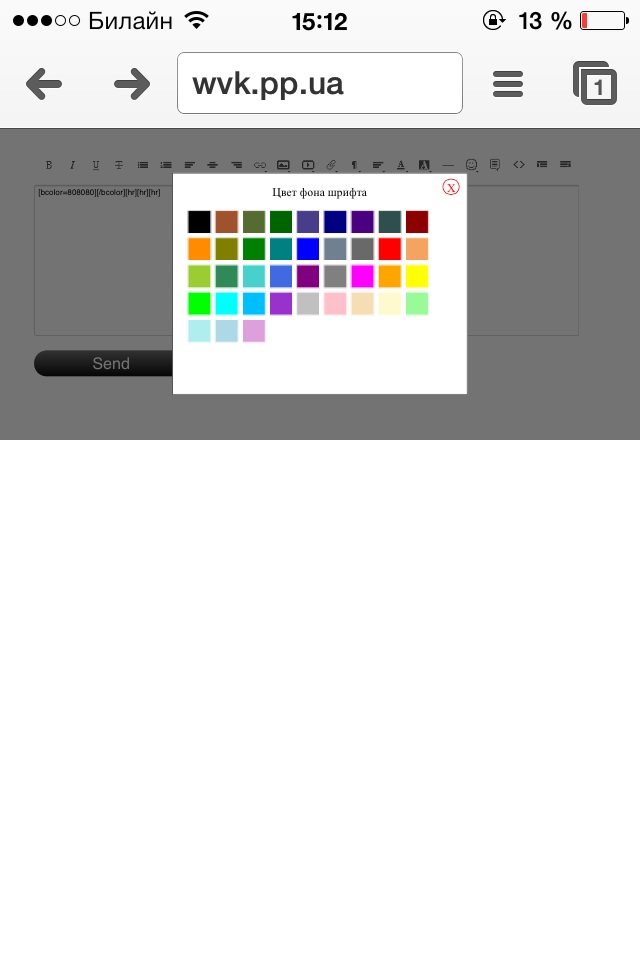Pick the bright blue color swatch
The width and height of the screenshot is (640, 960).
pos(308,249)
